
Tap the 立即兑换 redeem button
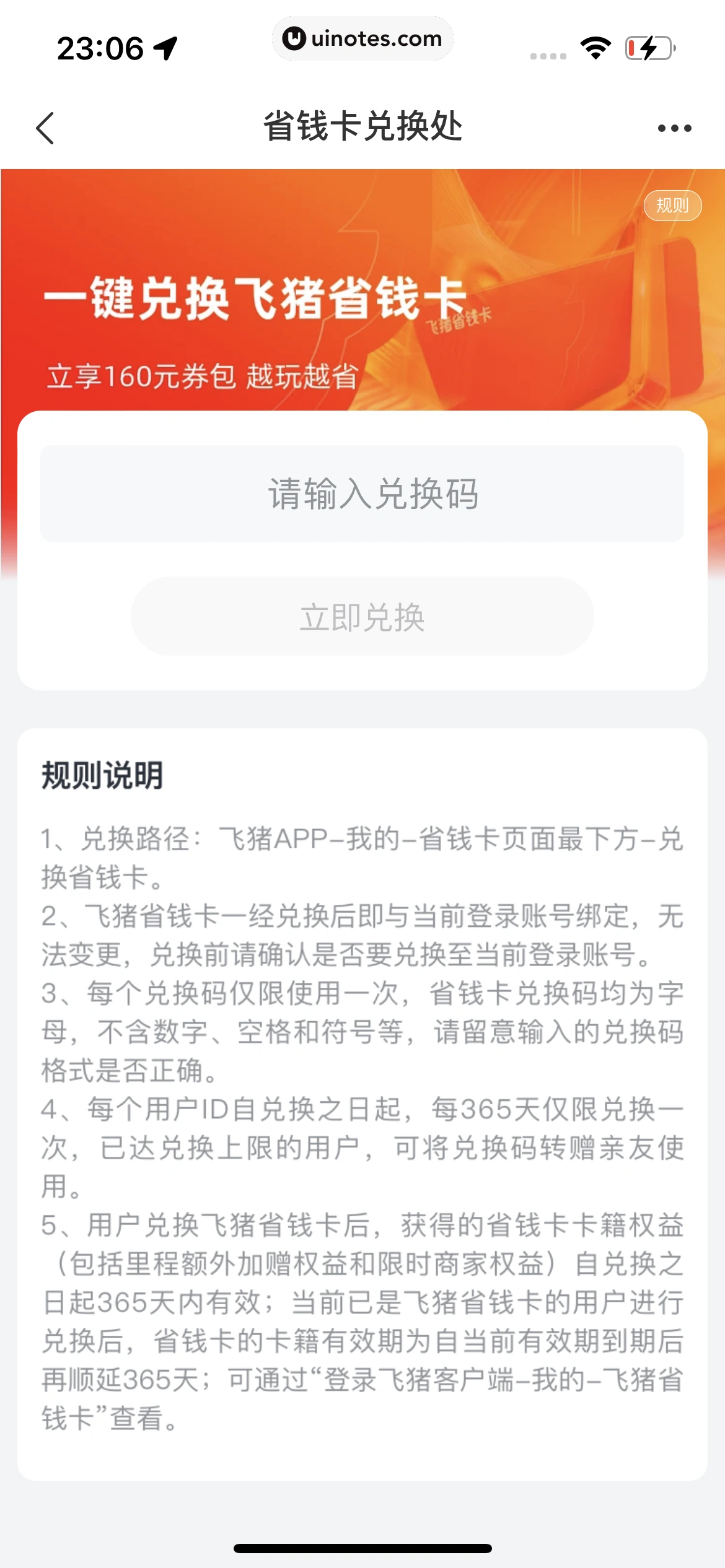tap(362, 616)
